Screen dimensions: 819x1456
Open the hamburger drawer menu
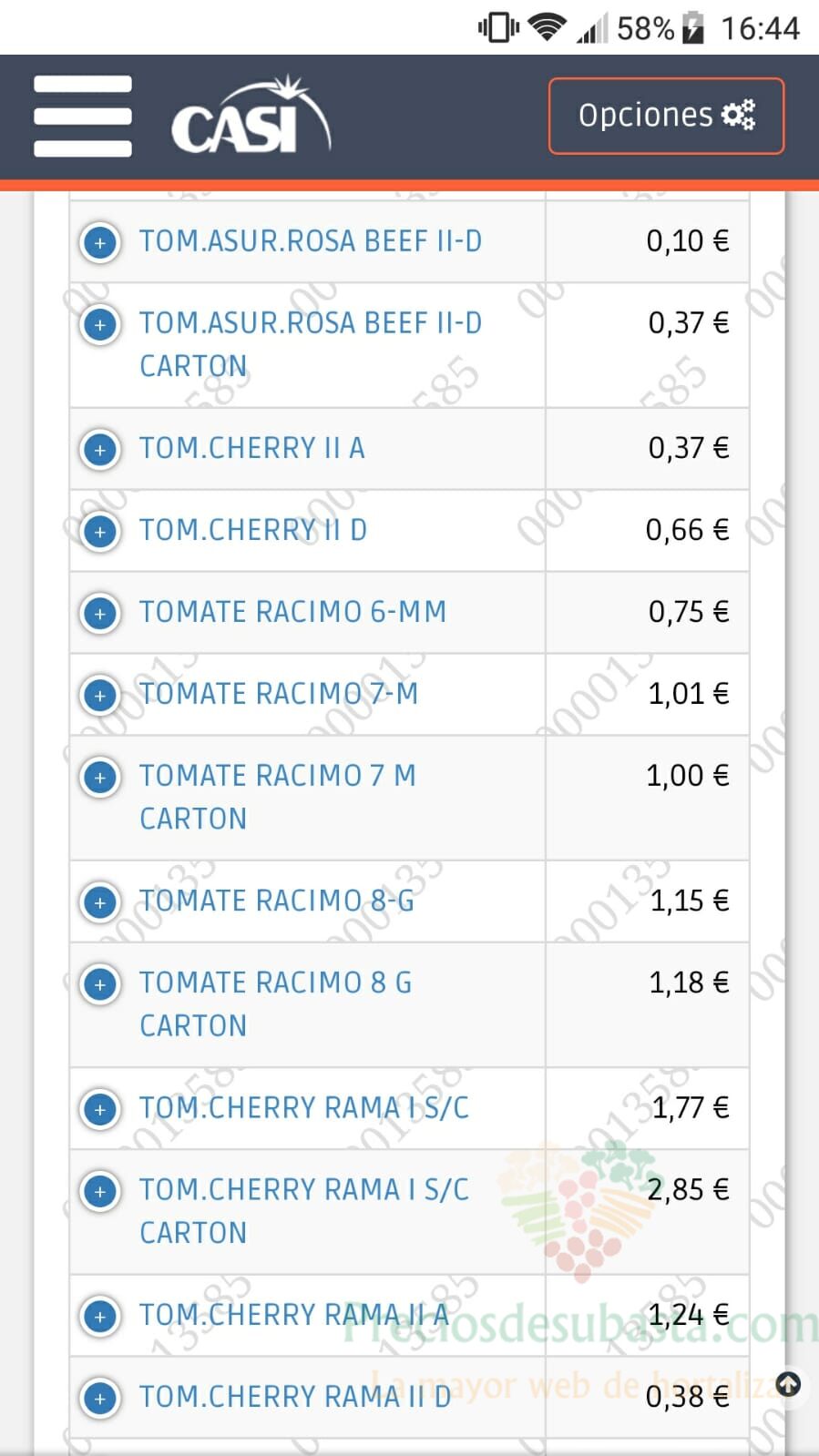[83, 117]
